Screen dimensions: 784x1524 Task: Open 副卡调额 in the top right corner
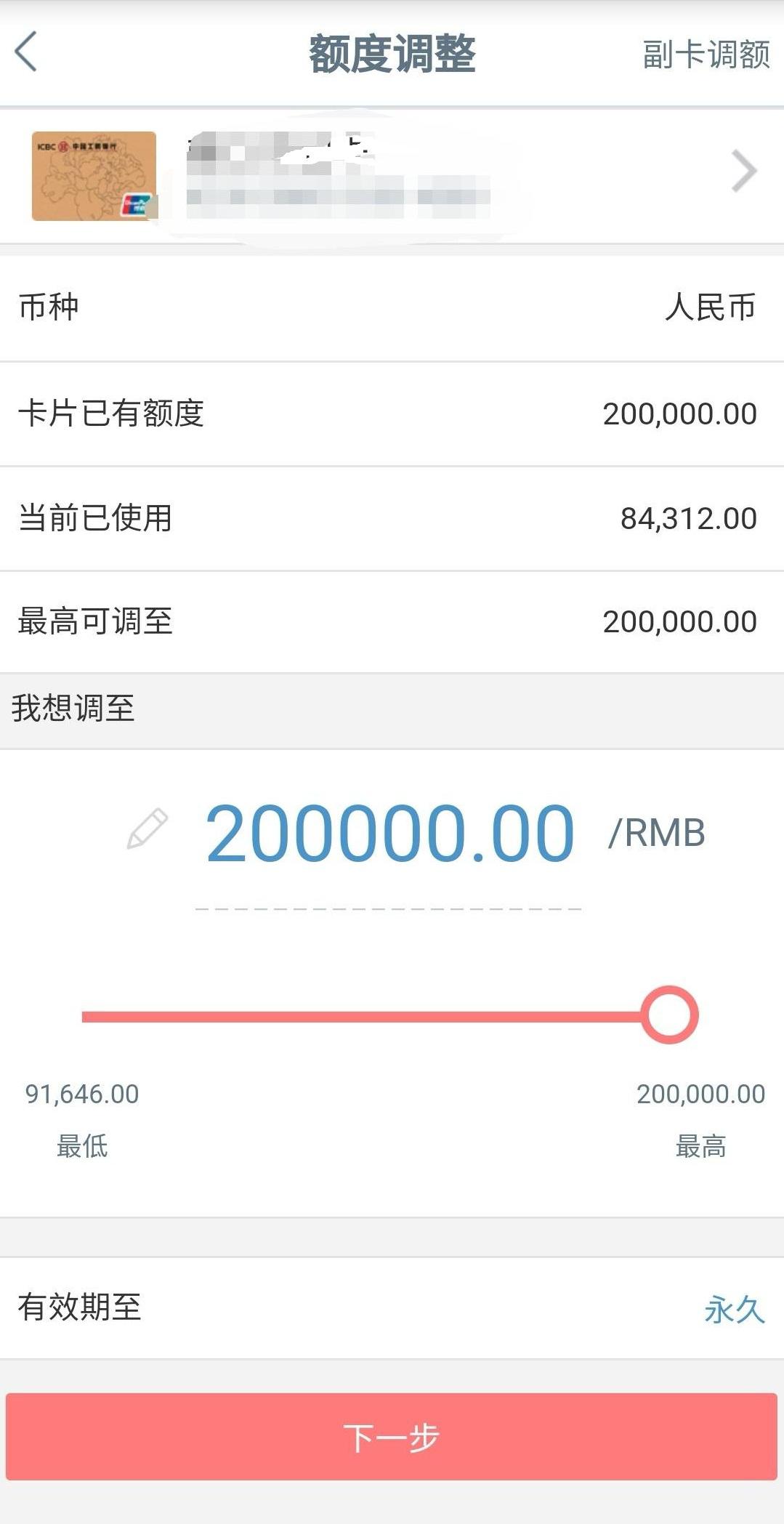tap(706, 55)
